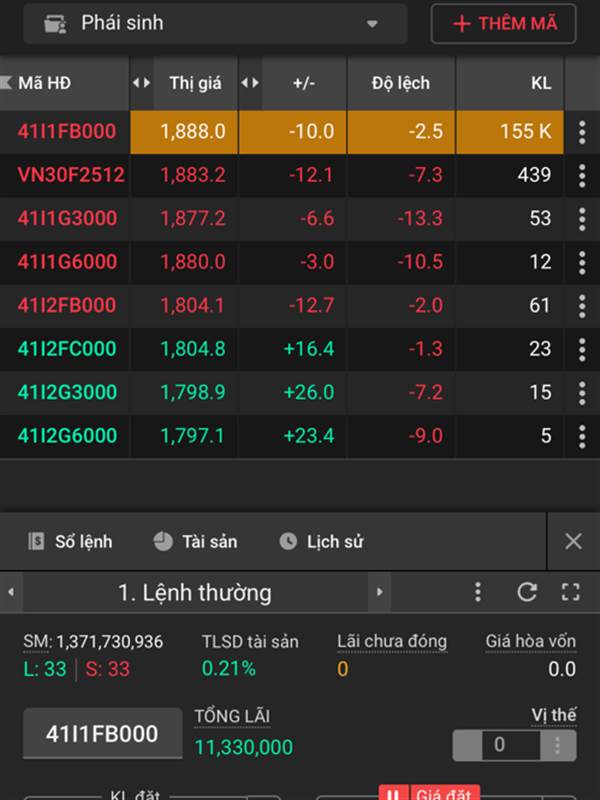The width and height of the screenshot is (600, 800).
Task: Sort the list by Thị giá
Action: click(195, 84)
